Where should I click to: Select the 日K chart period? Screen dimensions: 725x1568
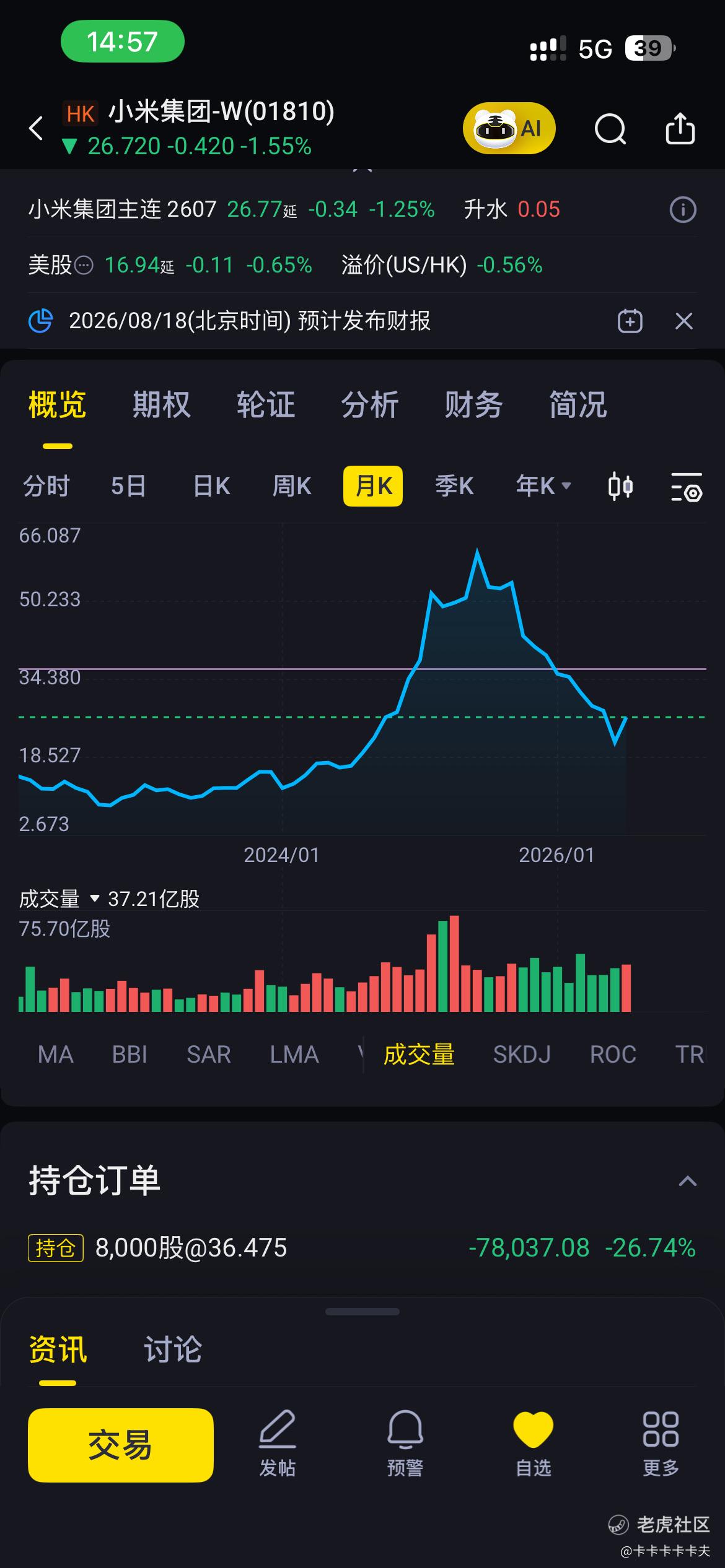tap(212, 486)
